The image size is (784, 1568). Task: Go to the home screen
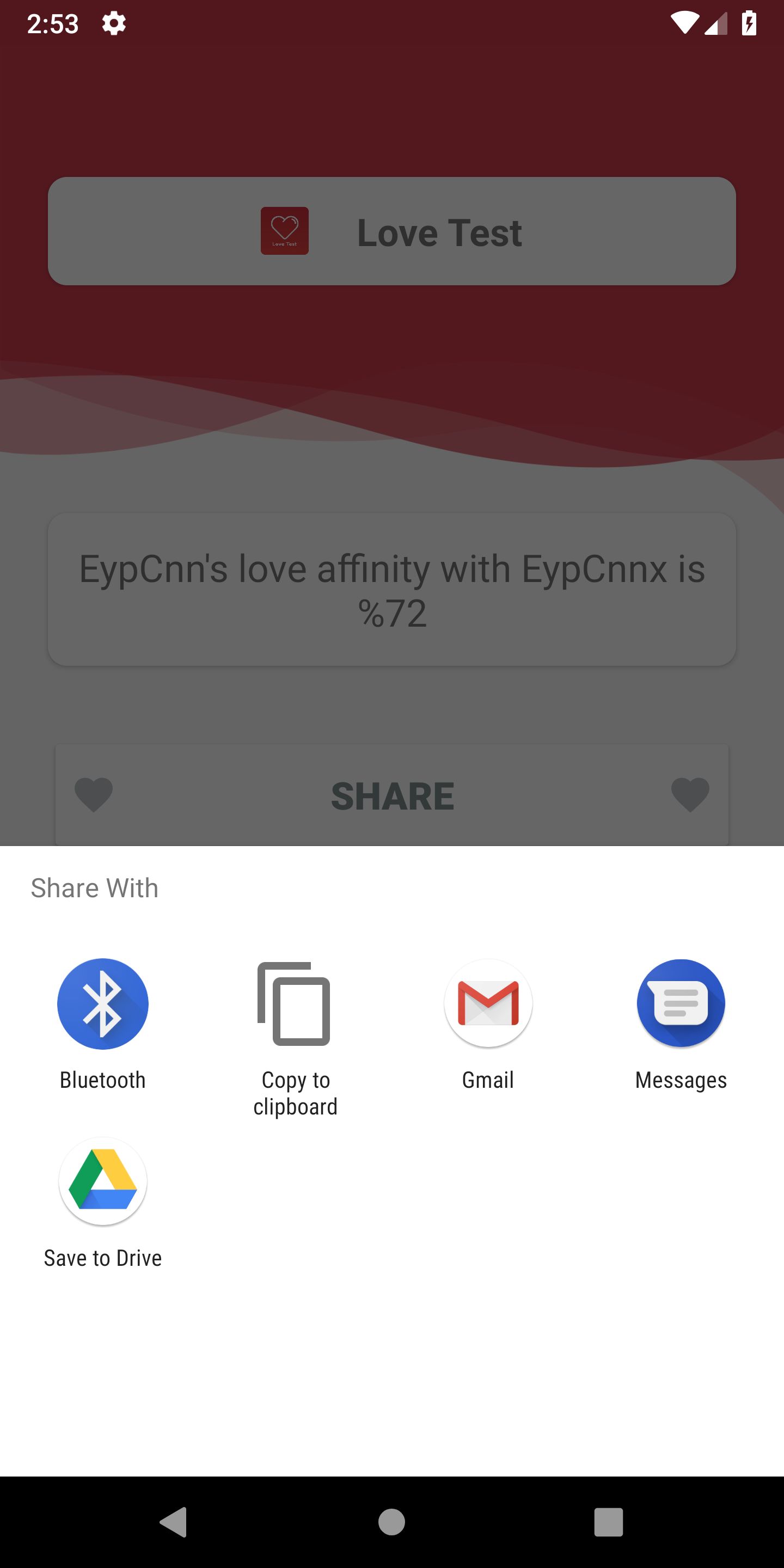coord(391,1522)
